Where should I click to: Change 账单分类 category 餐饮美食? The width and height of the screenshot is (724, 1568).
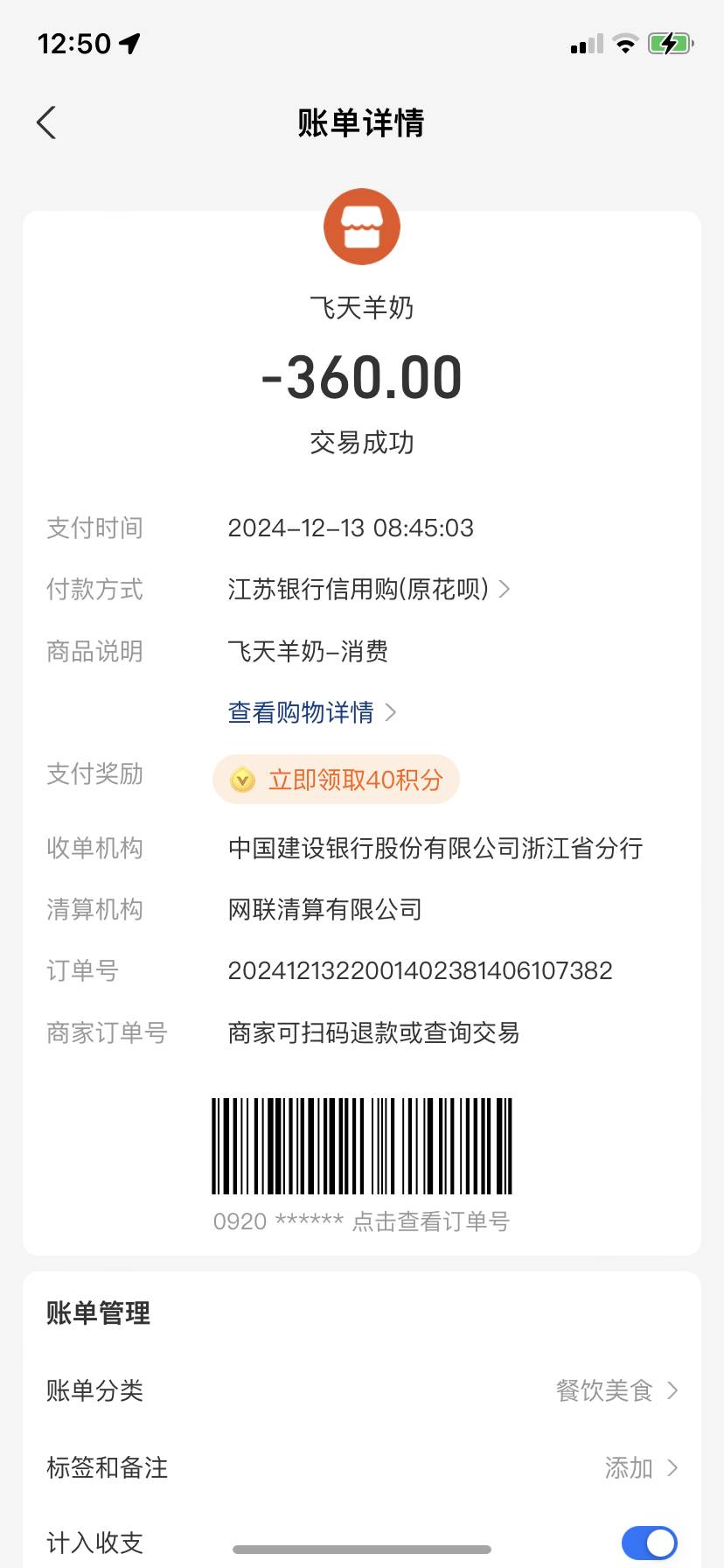point(616,1390)
